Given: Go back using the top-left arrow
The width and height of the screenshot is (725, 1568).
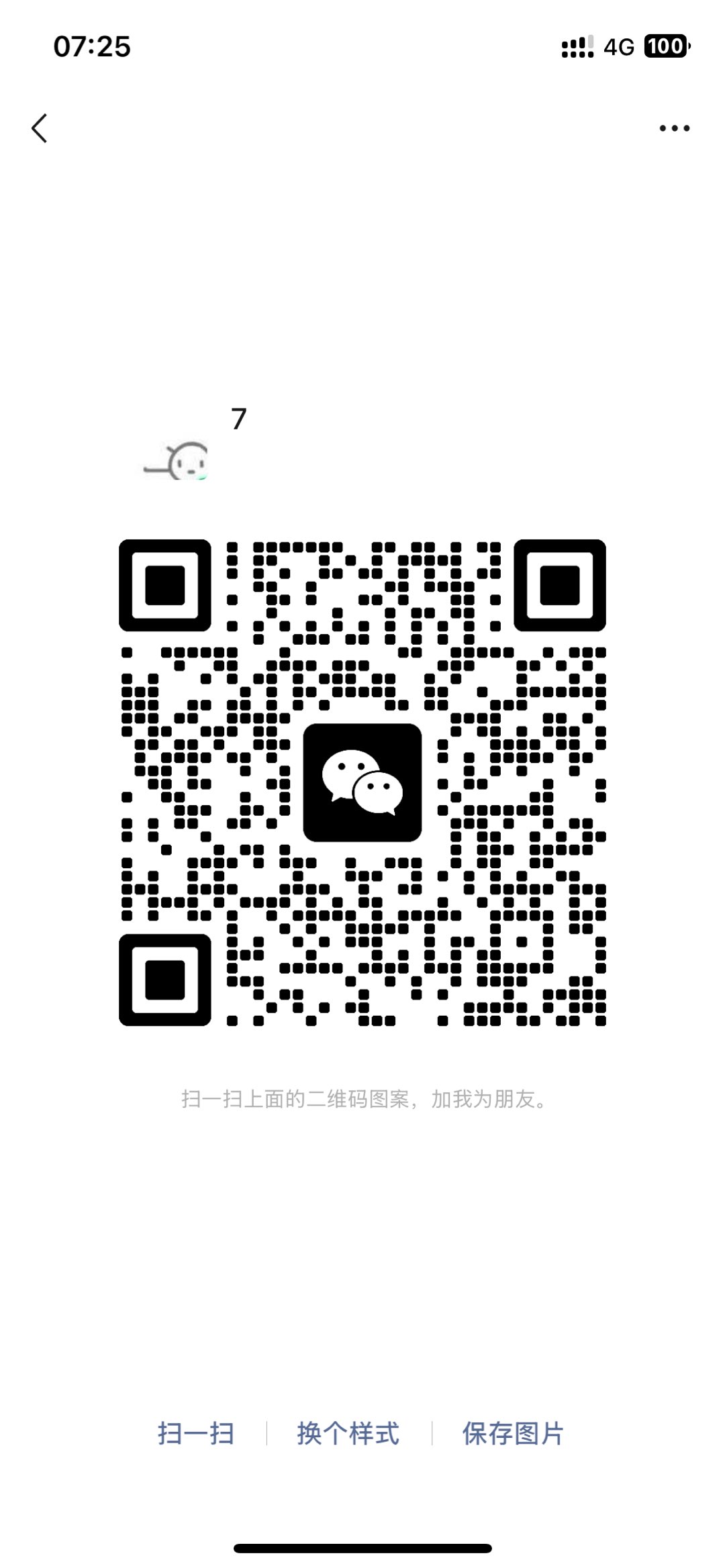Looking at the screenshot, I should (40, 128).
